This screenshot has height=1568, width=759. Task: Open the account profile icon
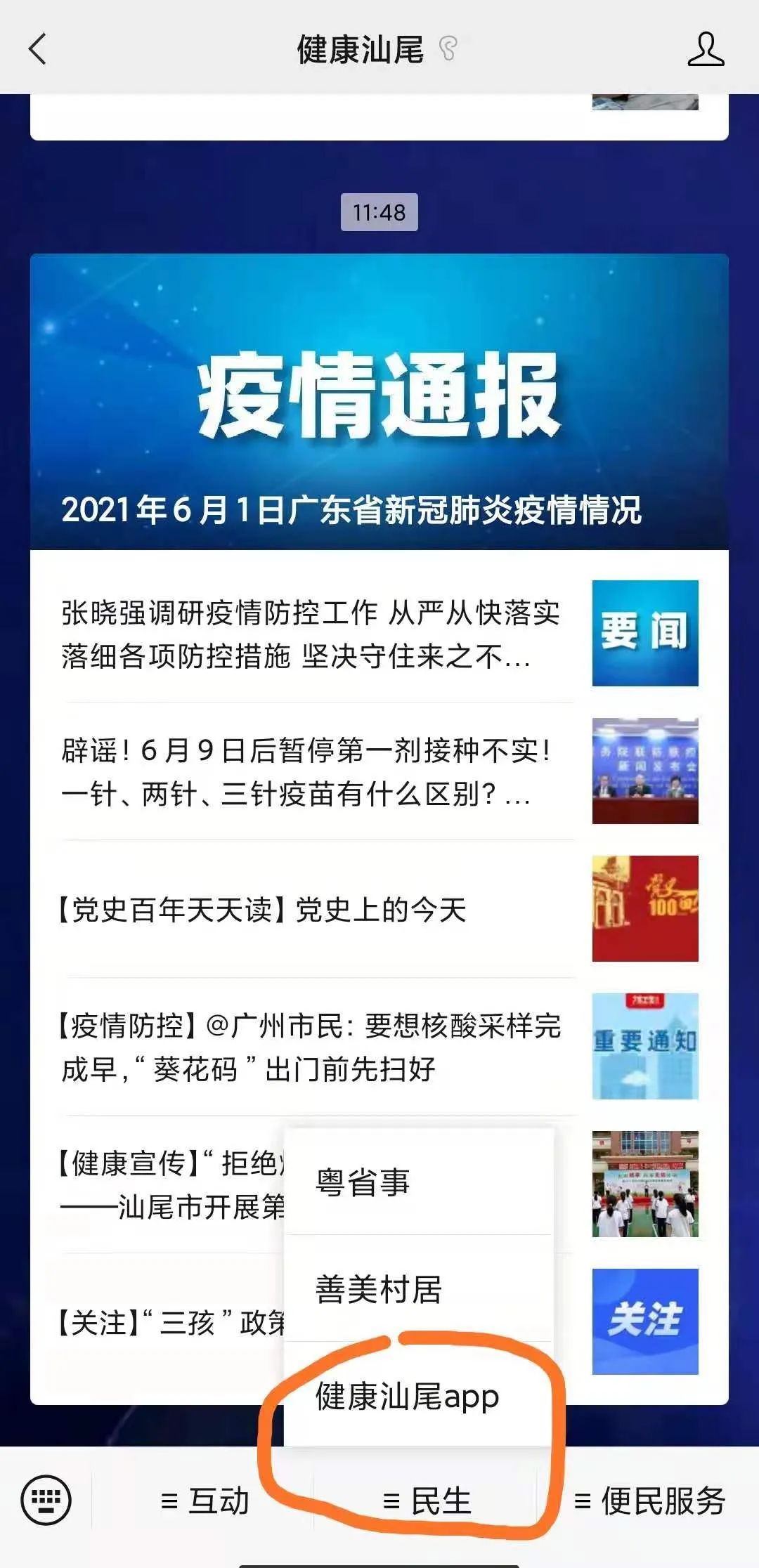click(705, 49)
